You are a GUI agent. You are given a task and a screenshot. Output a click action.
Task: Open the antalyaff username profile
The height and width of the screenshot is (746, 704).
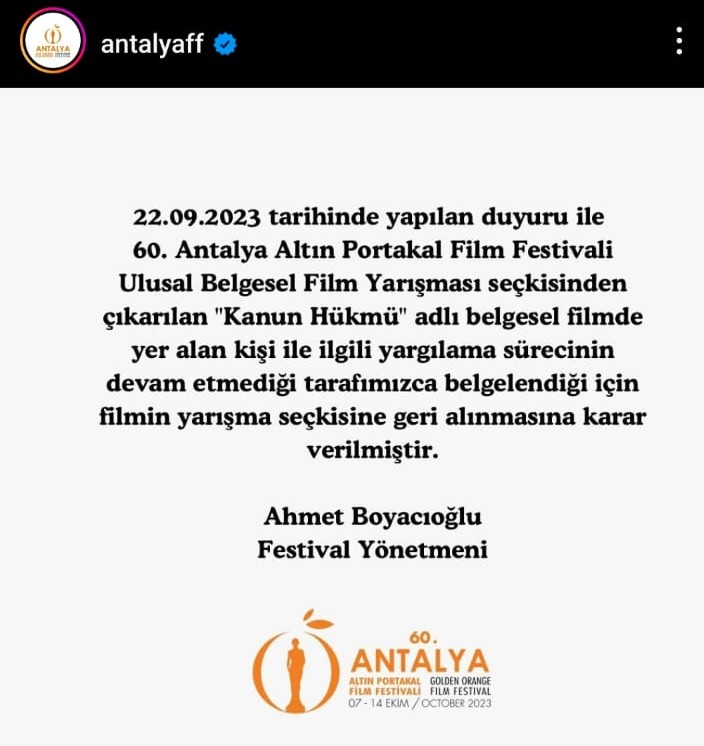[152, 44]
